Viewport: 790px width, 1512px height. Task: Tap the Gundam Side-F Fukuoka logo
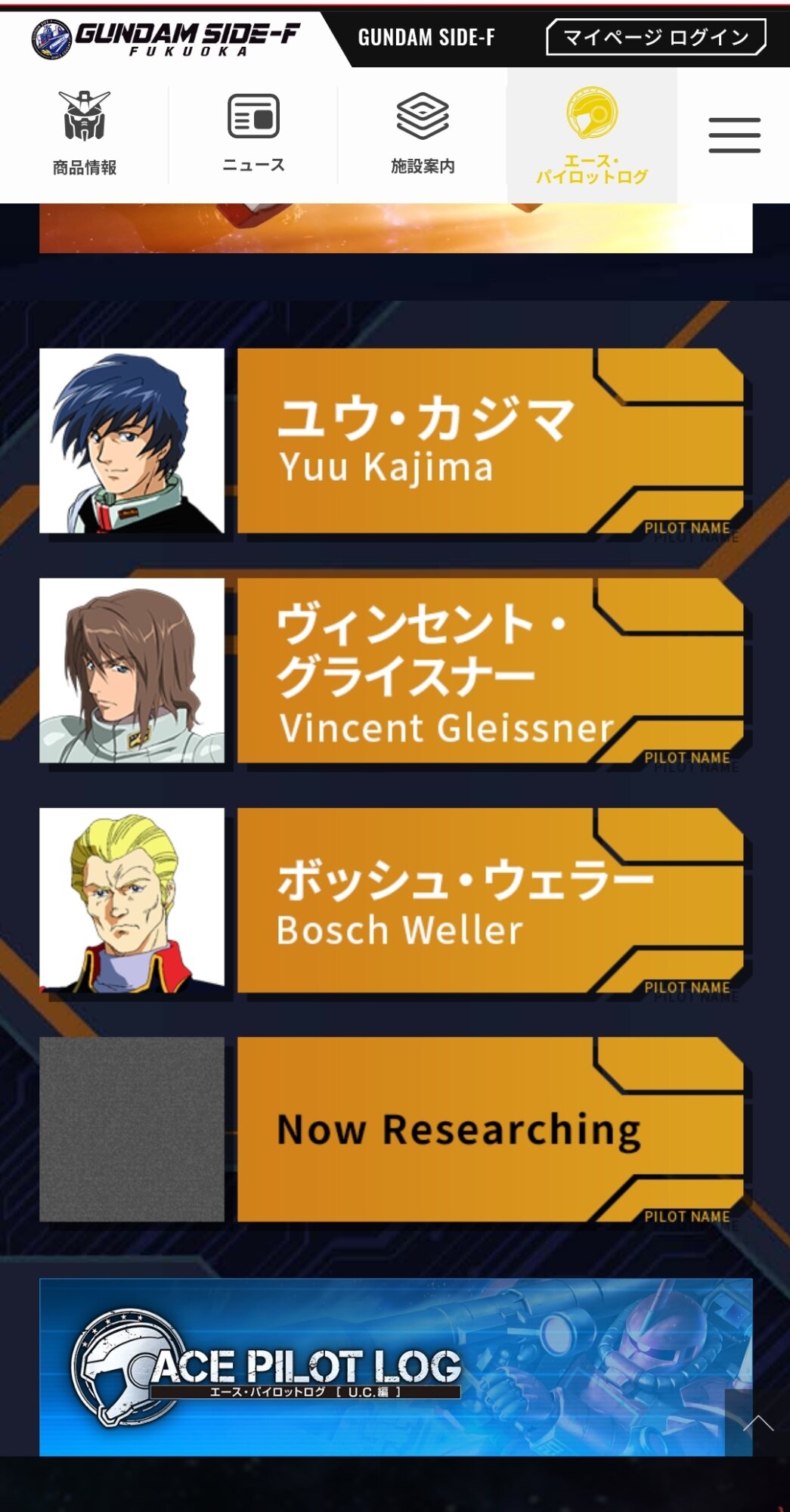pos(166,39)
